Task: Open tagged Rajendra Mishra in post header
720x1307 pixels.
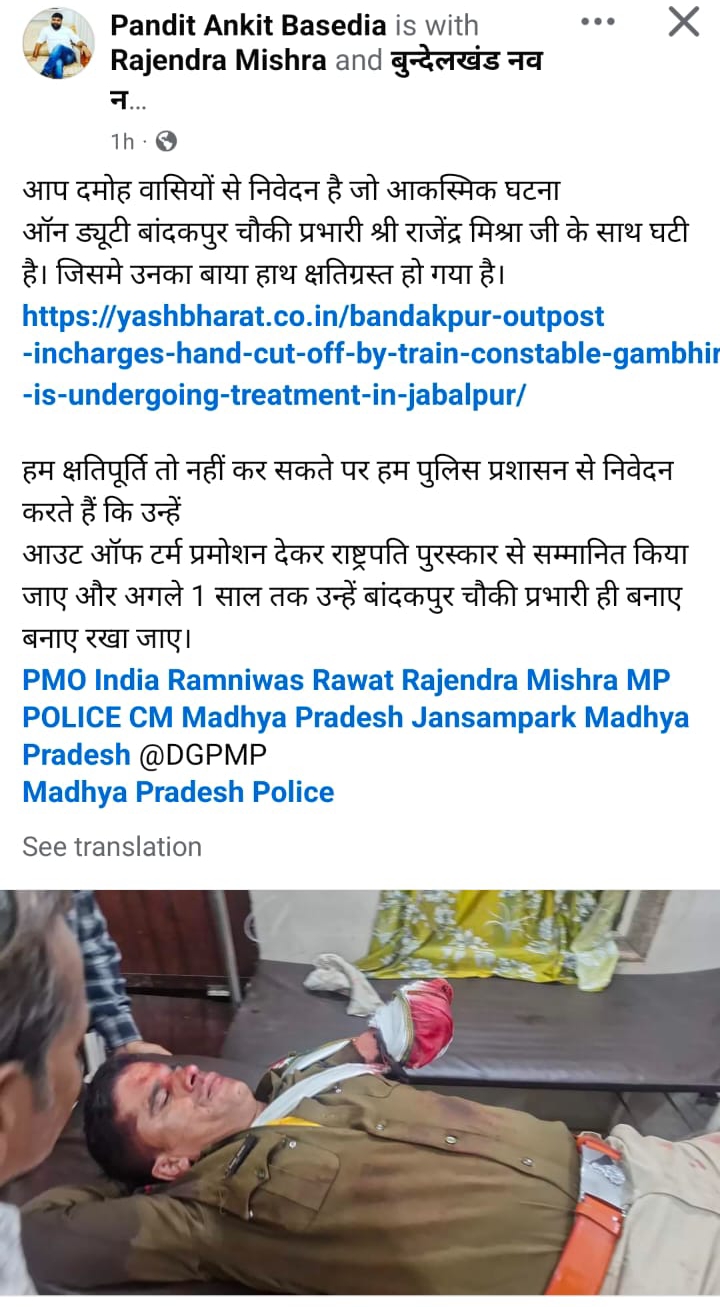Action: [x=218, y=60]
